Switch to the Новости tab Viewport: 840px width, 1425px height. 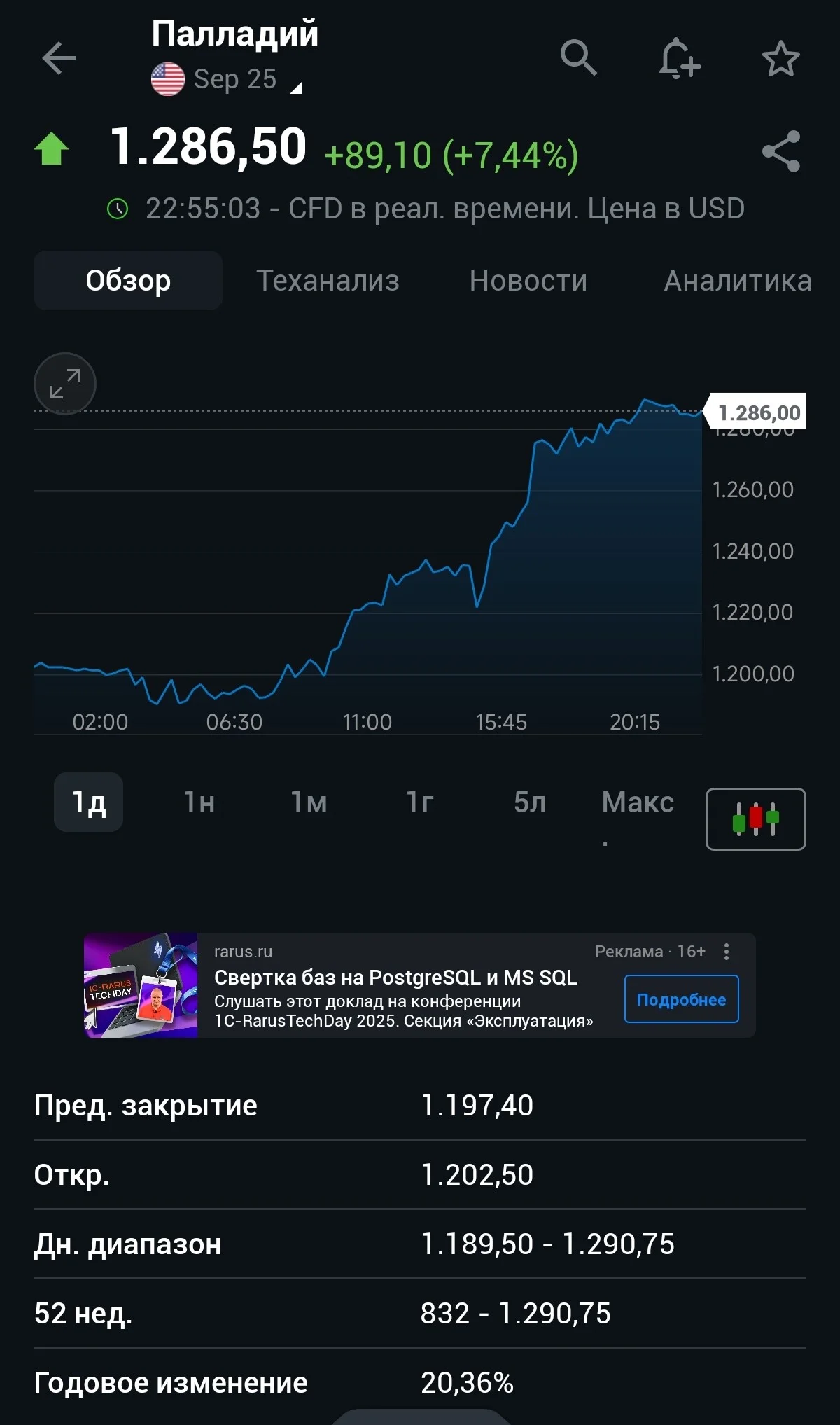point(528,281)
